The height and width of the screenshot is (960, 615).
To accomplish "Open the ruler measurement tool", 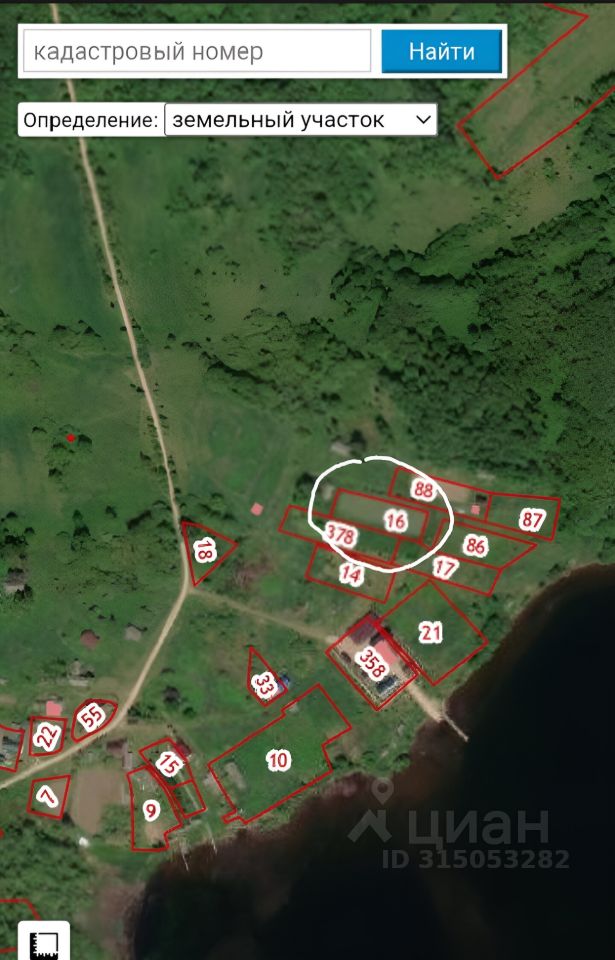I will 44,942.
